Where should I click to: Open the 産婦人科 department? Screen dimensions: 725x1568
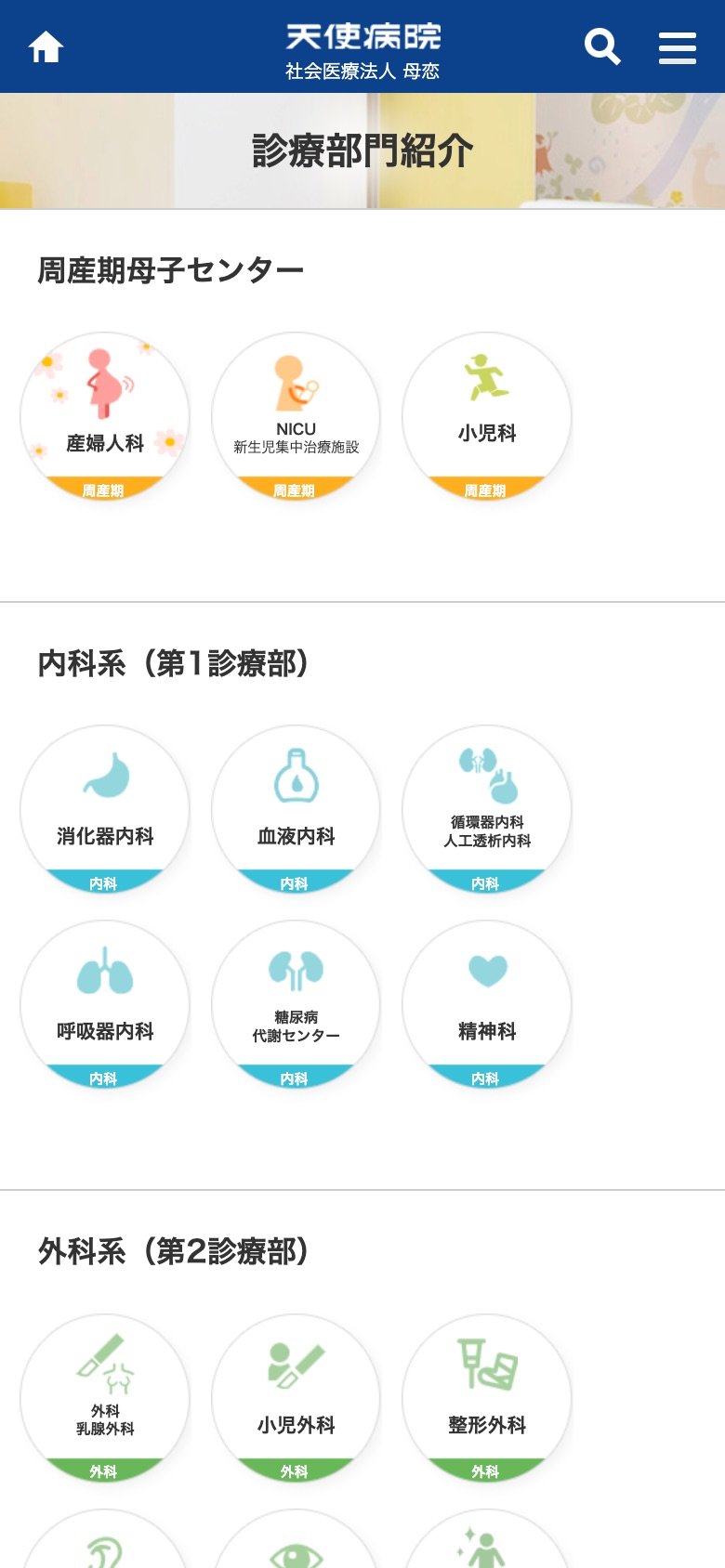[105, 417]
